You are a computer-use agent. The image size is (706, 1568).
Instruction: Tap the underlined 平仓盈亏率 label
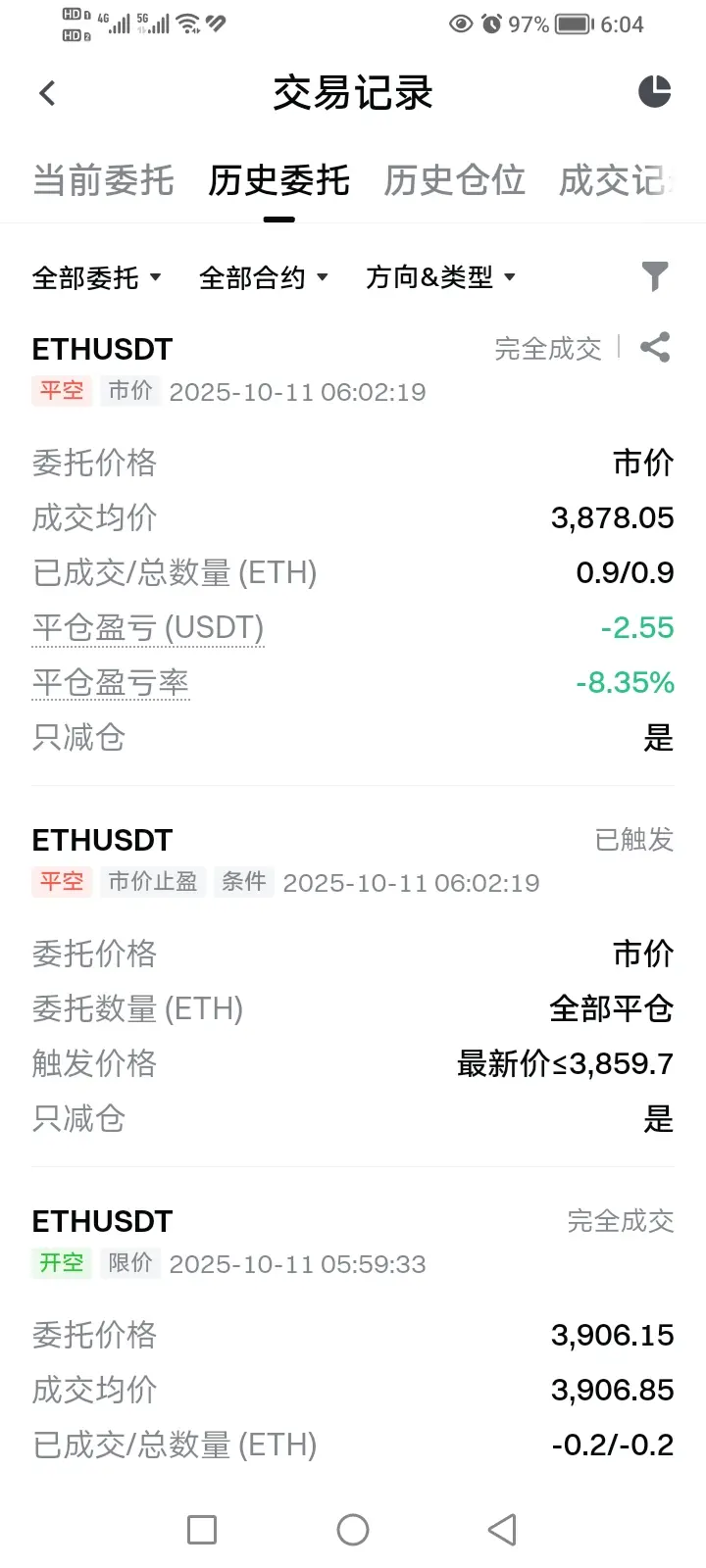(110, 682)
